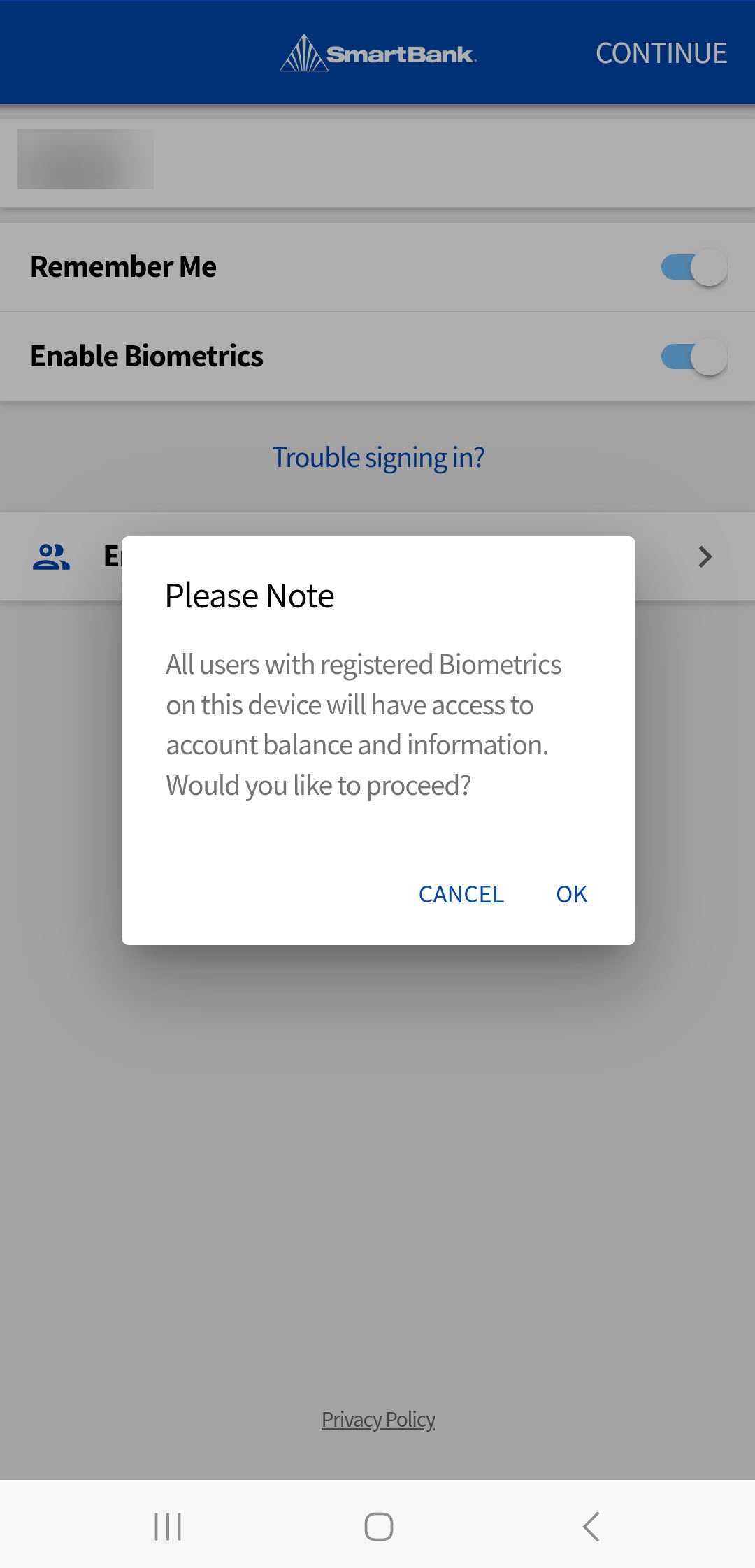755x1568 pixels.
Task: Open the row with the people icon
Action: [377, 556]
